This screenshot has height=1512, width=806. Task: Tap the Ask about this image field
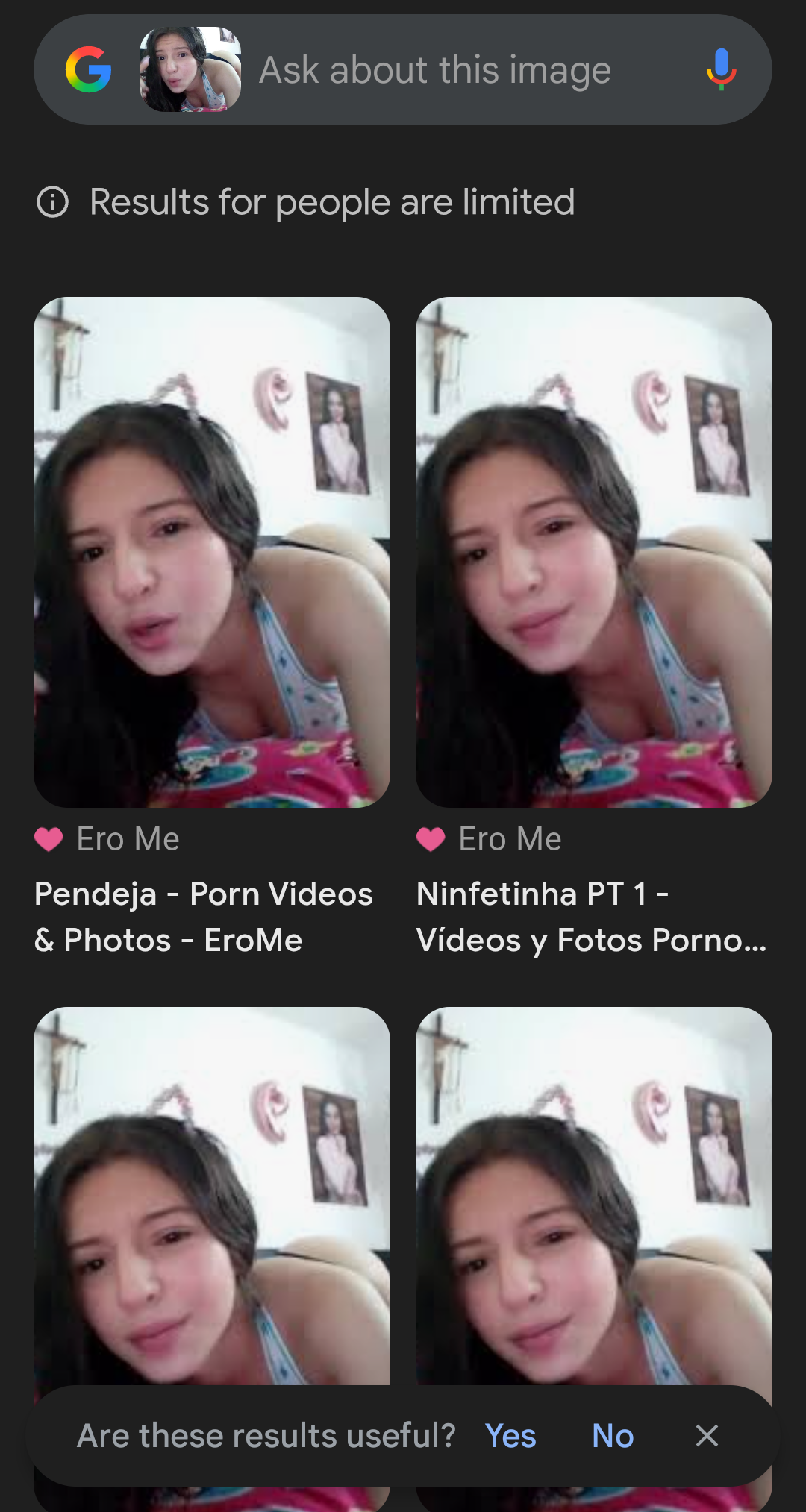434,70
